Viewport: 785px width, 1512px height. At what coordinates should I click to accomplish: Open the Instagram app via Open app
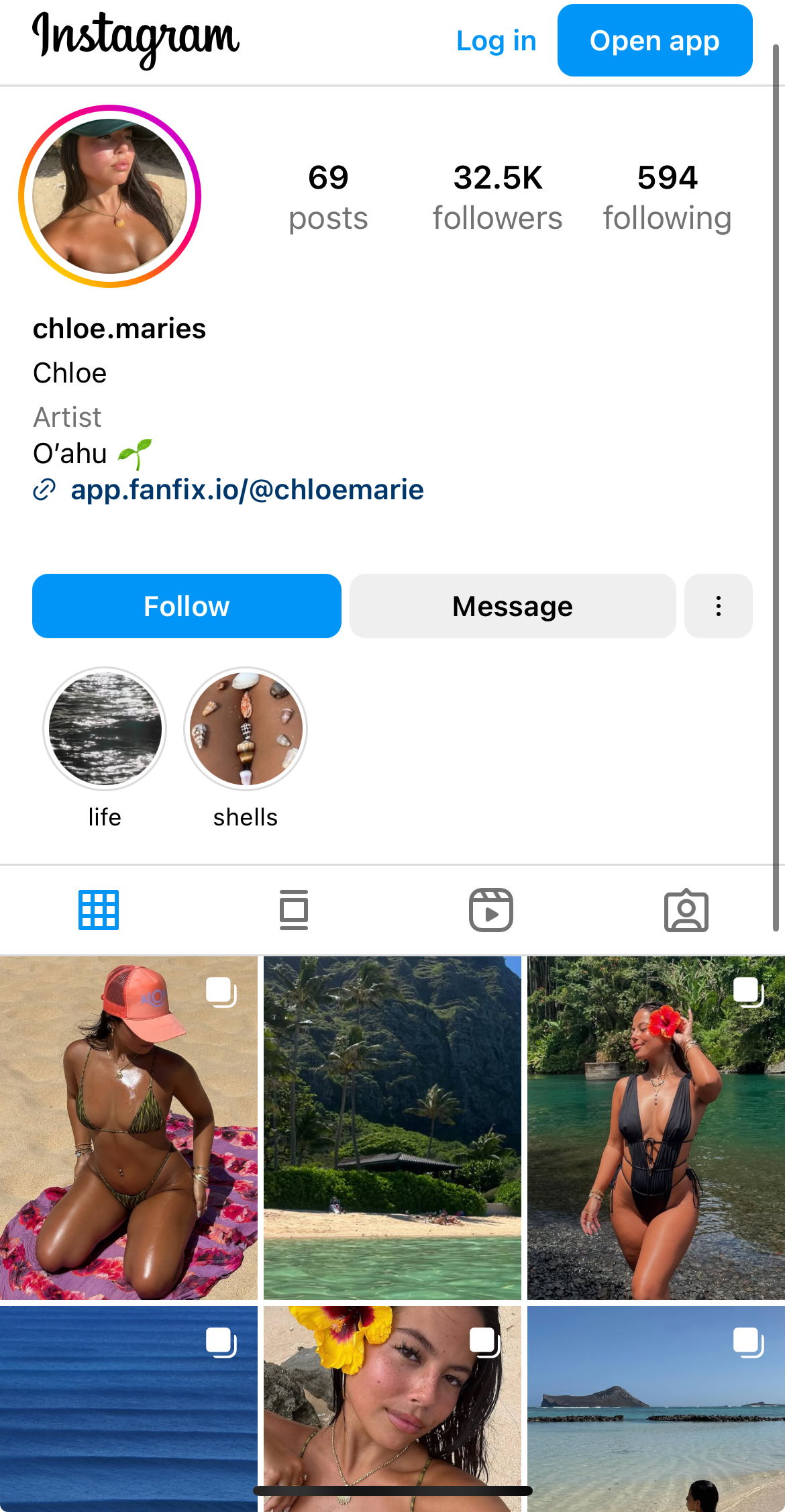click(x=654, y=40)
